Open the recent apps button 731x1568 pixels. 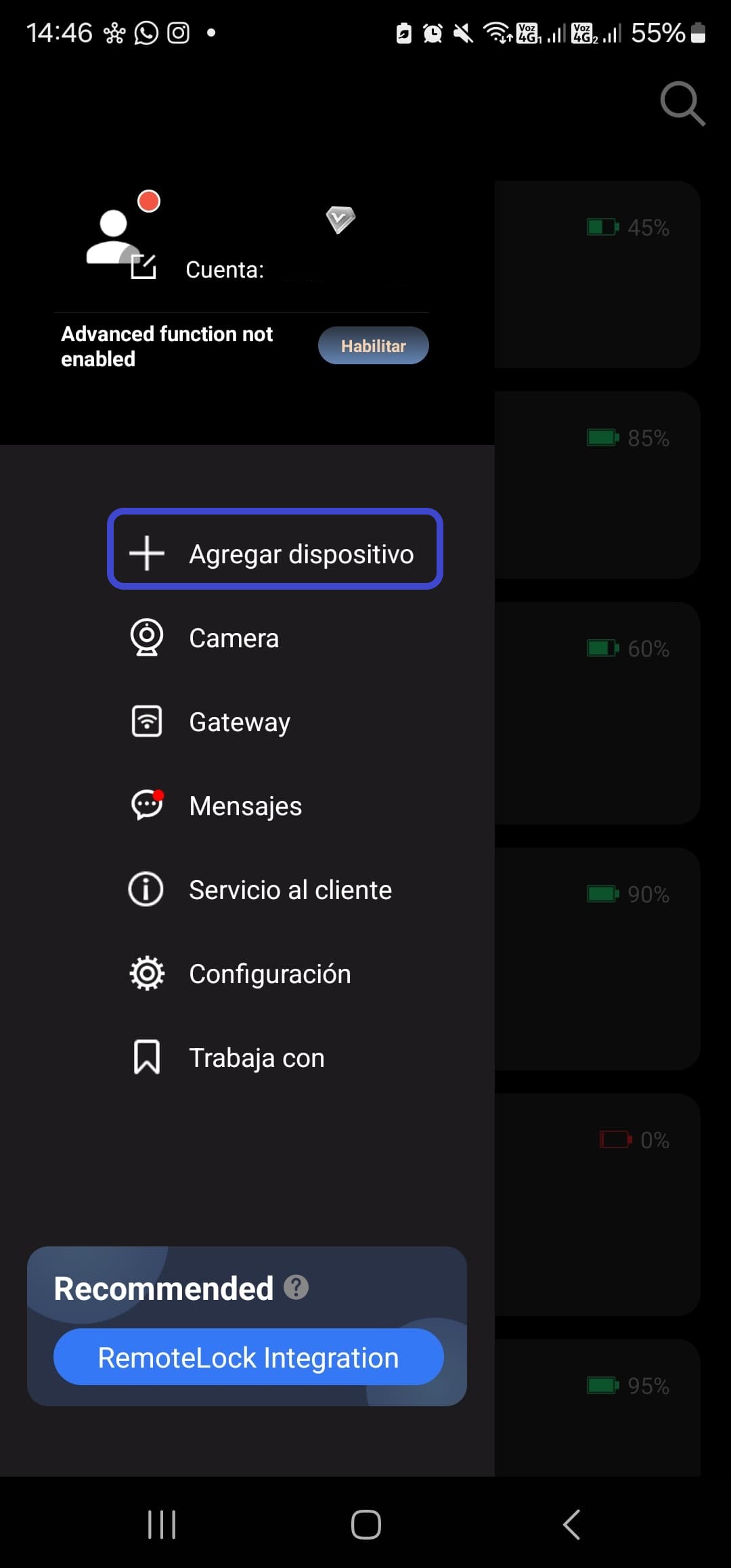click(162, 1525)
